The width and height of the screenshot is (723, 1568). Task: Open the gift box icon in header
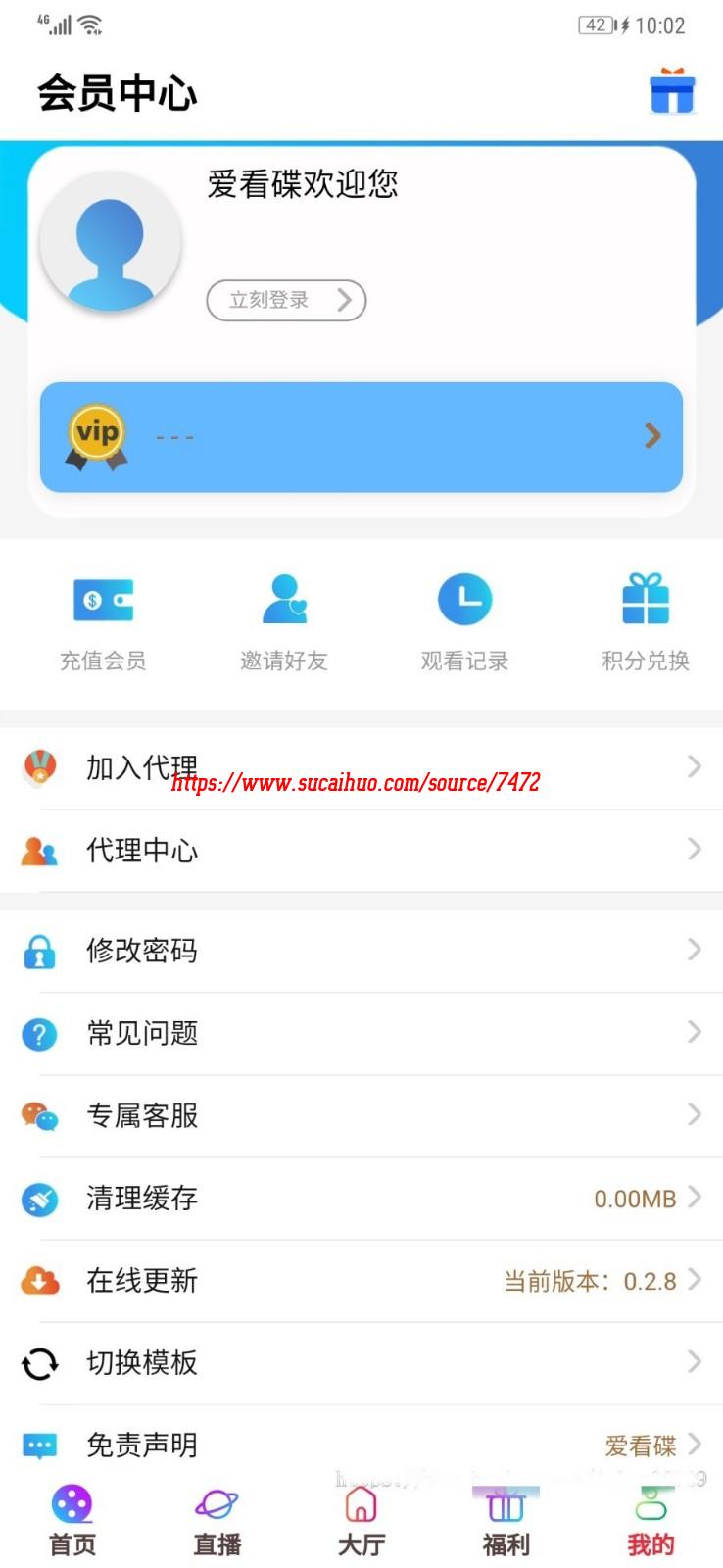tap(672, 91)
